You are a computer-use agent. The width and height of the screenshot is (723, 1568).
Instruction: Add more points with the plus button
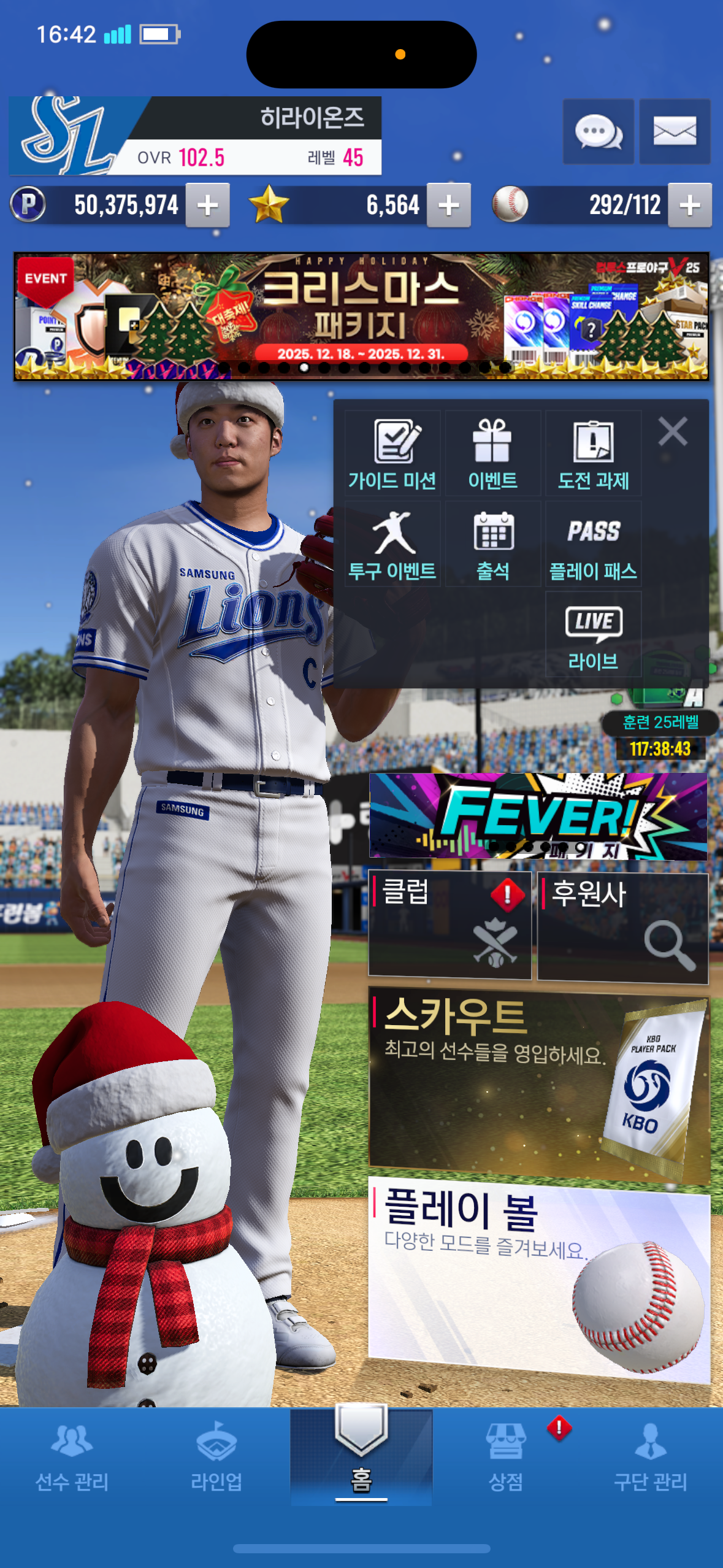tap(207, 206)
